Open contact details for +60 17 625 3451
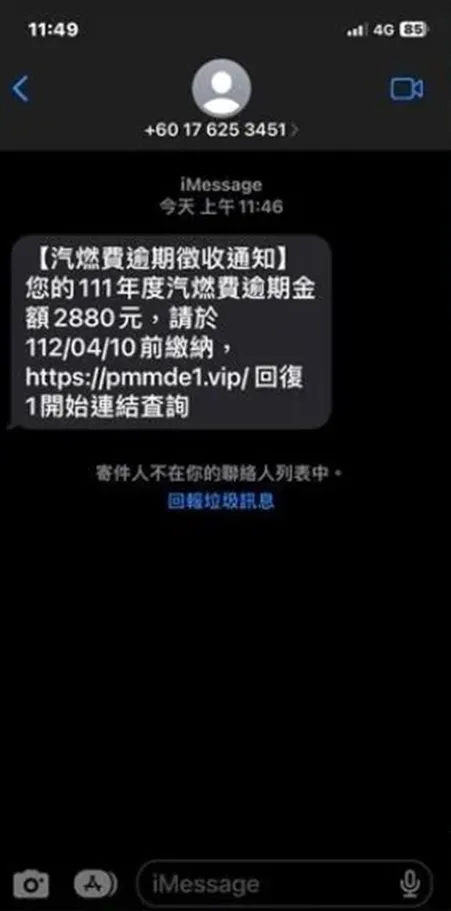This screenshot has height=911, width=451. coord(221,129)
